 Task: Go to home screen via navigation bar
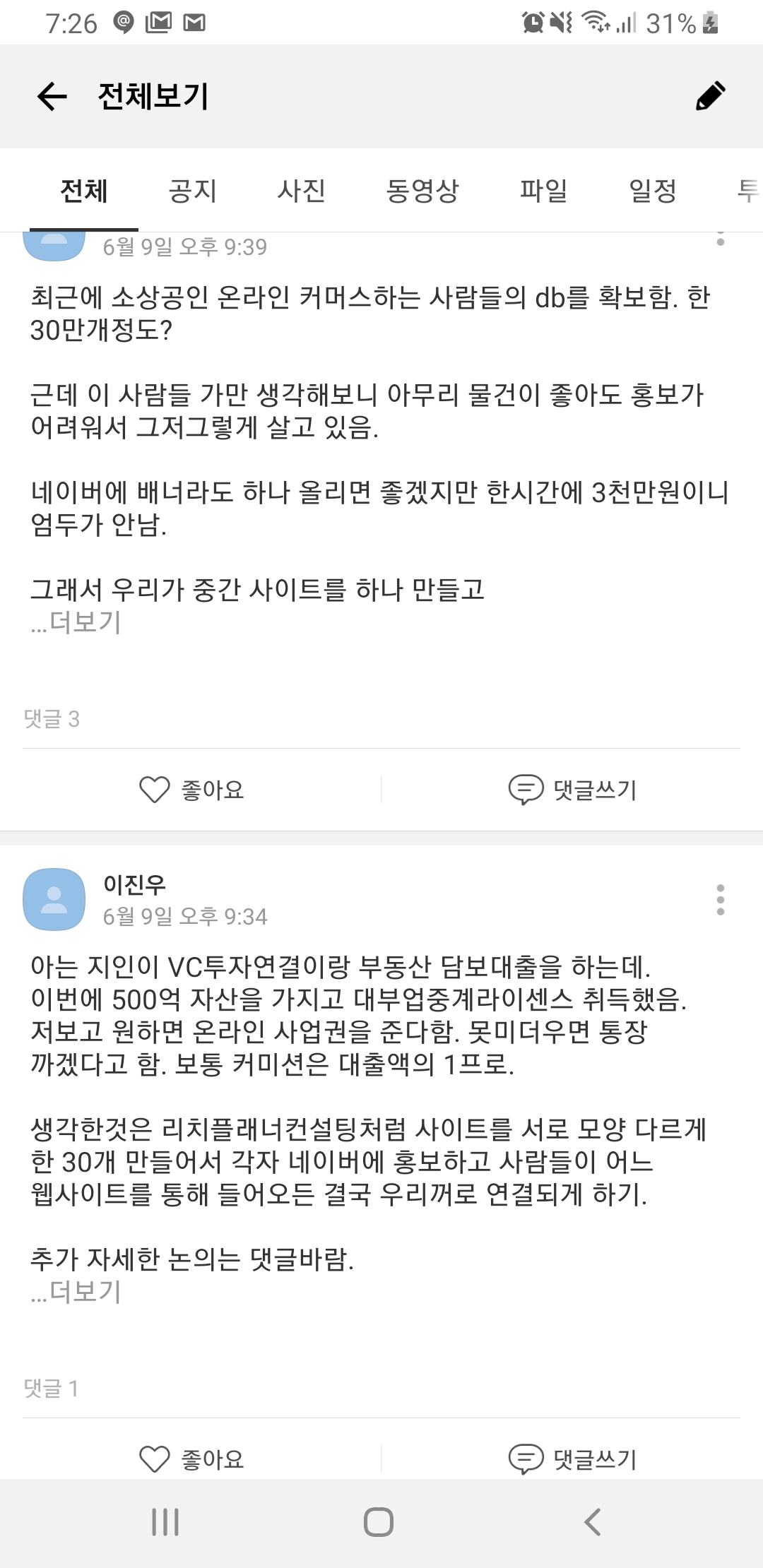coord(379,1522)
